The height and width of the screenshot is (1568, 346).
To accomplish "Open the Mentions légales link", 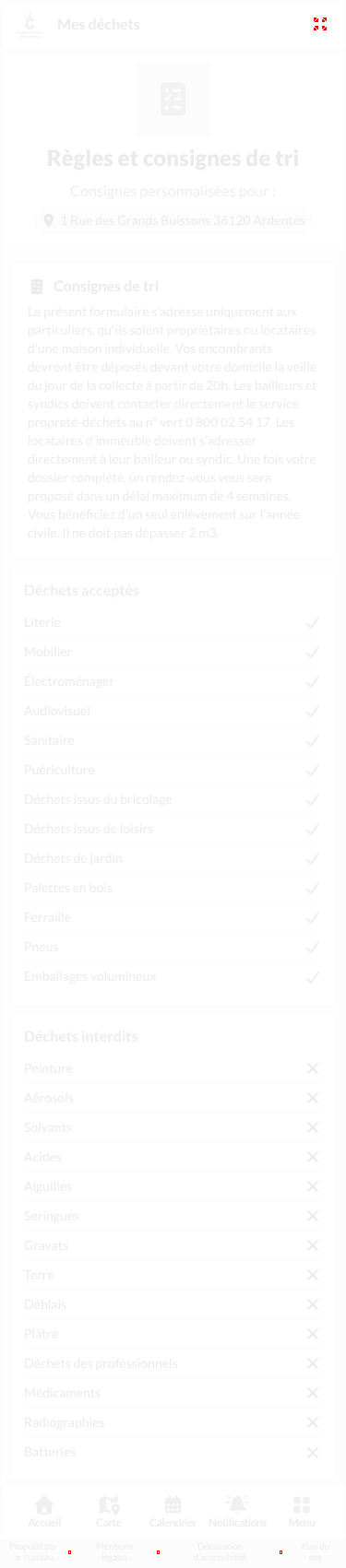I will [x=114, y=1552].
